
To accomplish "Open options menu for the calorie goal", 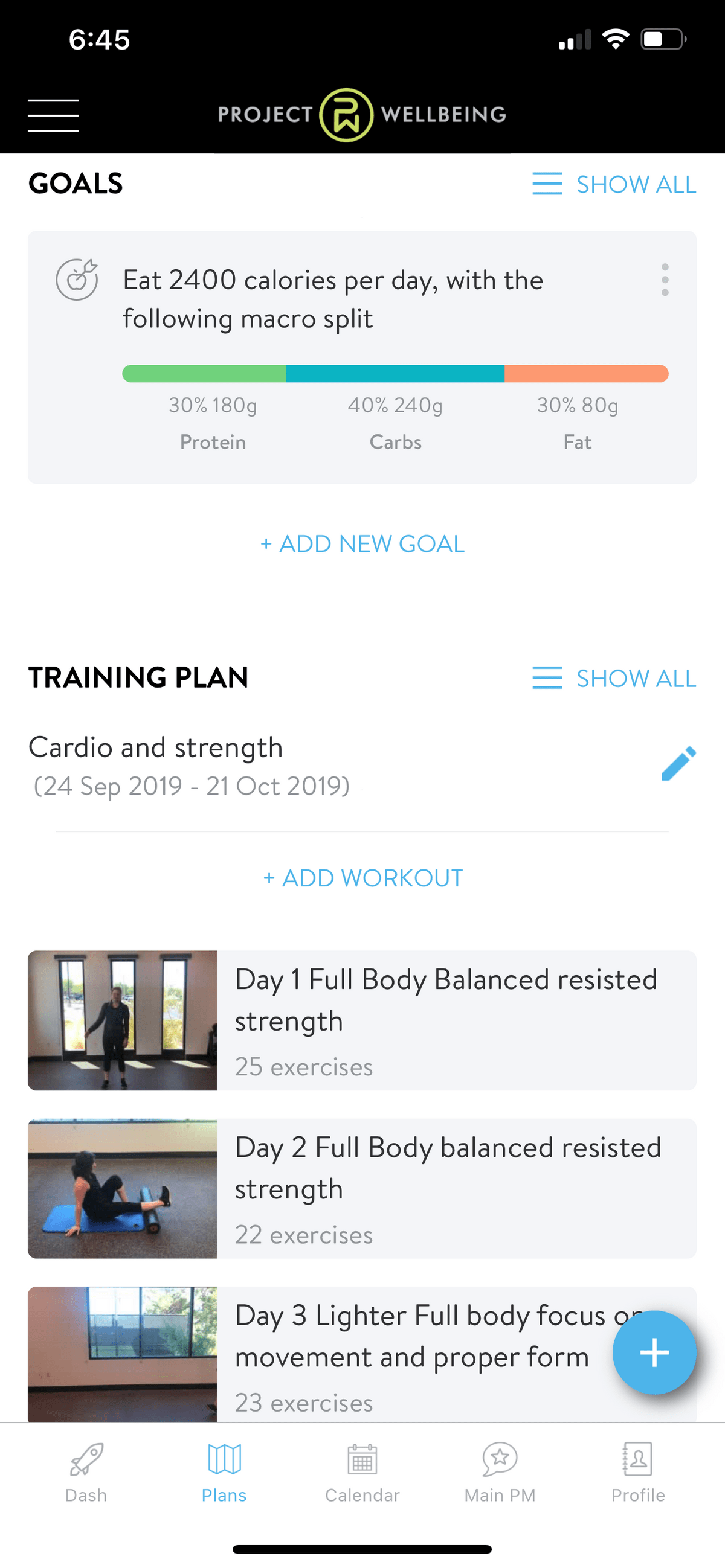I will 665,280.
